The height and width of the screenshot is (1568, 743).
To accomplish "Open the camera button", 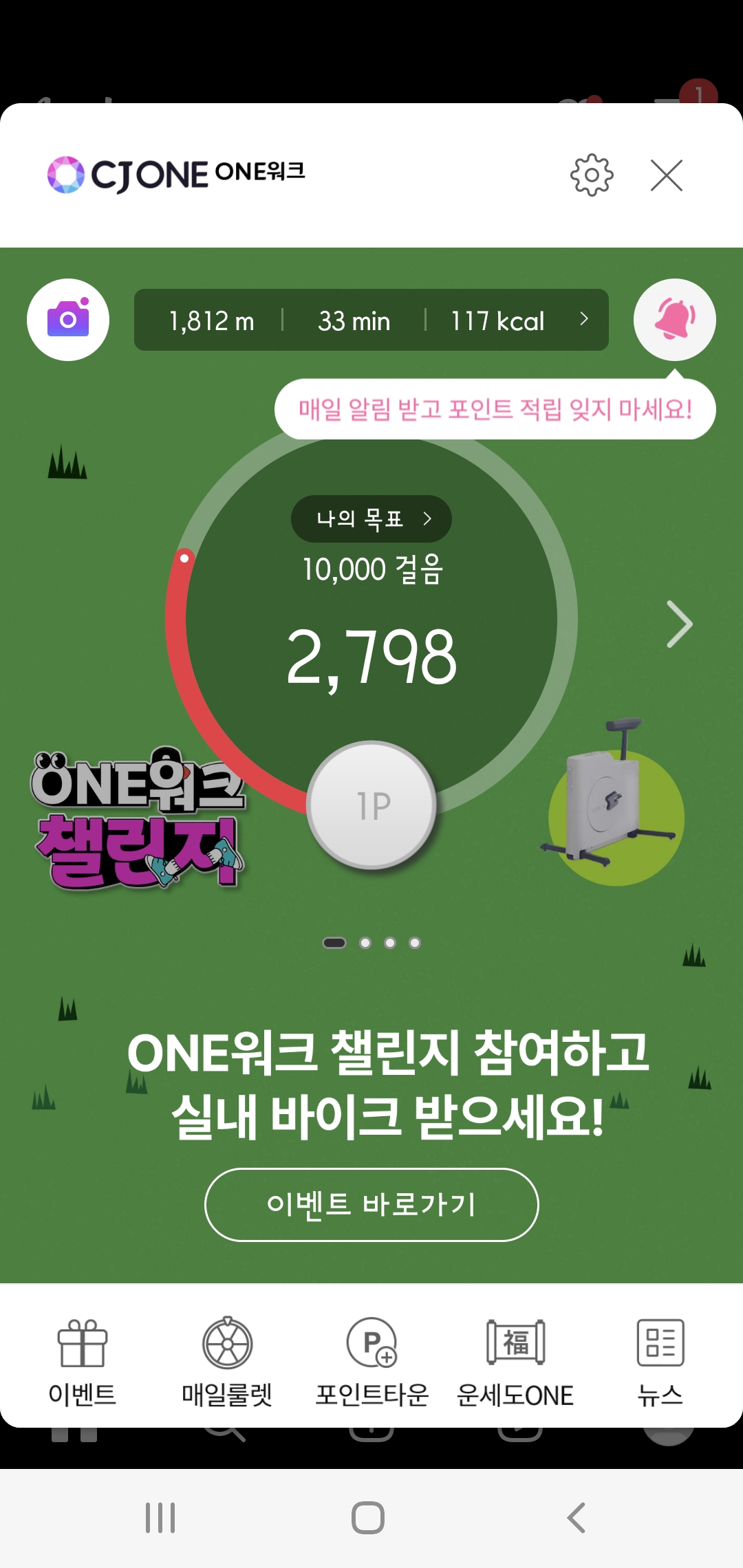I will tap(68, 320).
